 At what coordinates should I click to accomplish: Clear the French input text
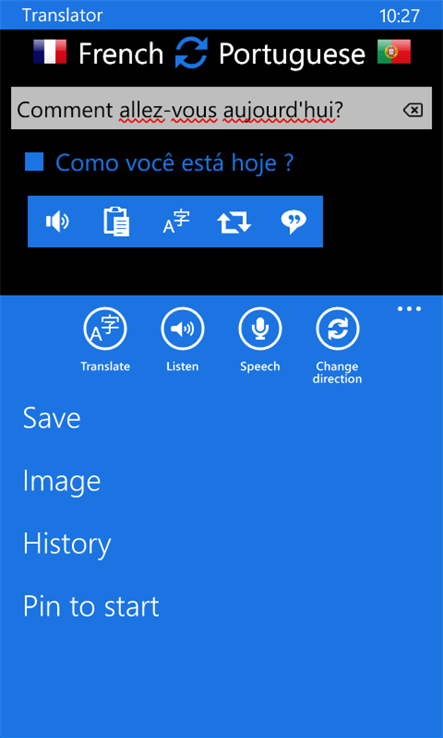412,110
